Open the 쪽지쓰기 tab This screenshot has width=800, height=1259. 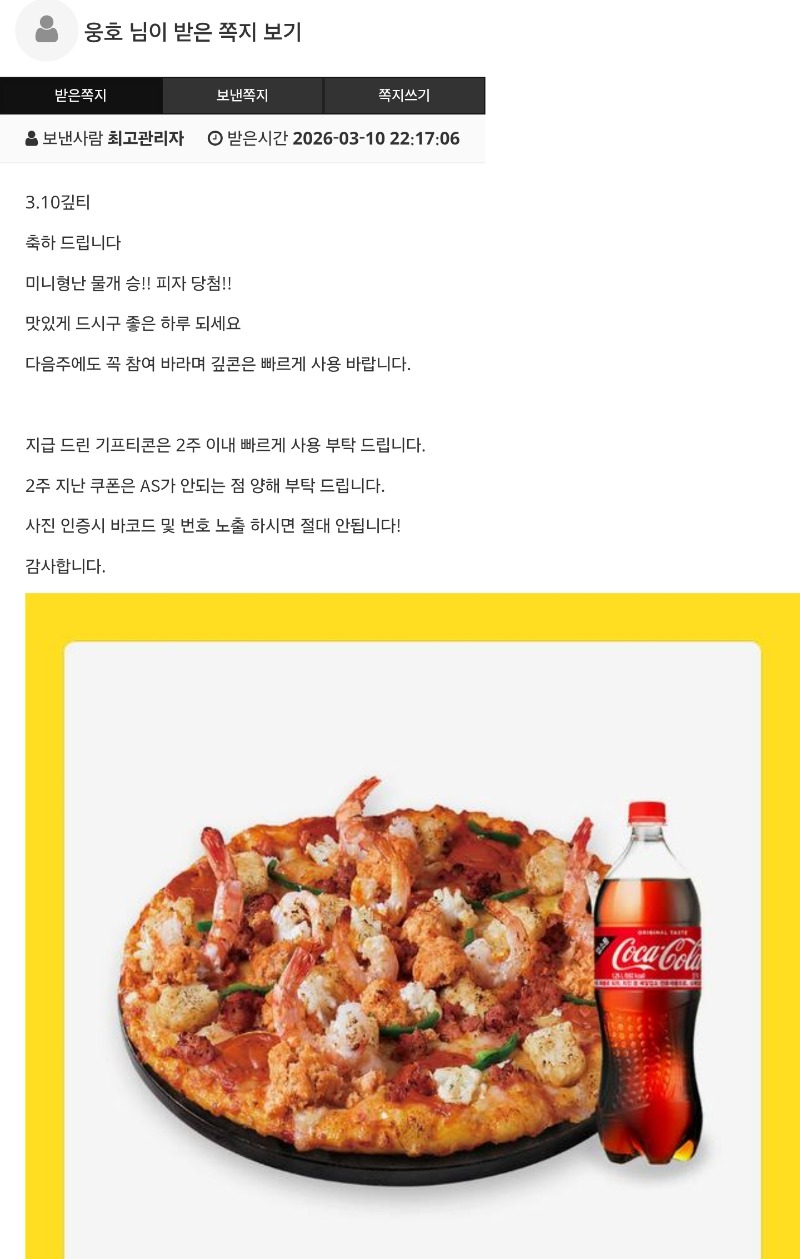[x=404, y=96]
